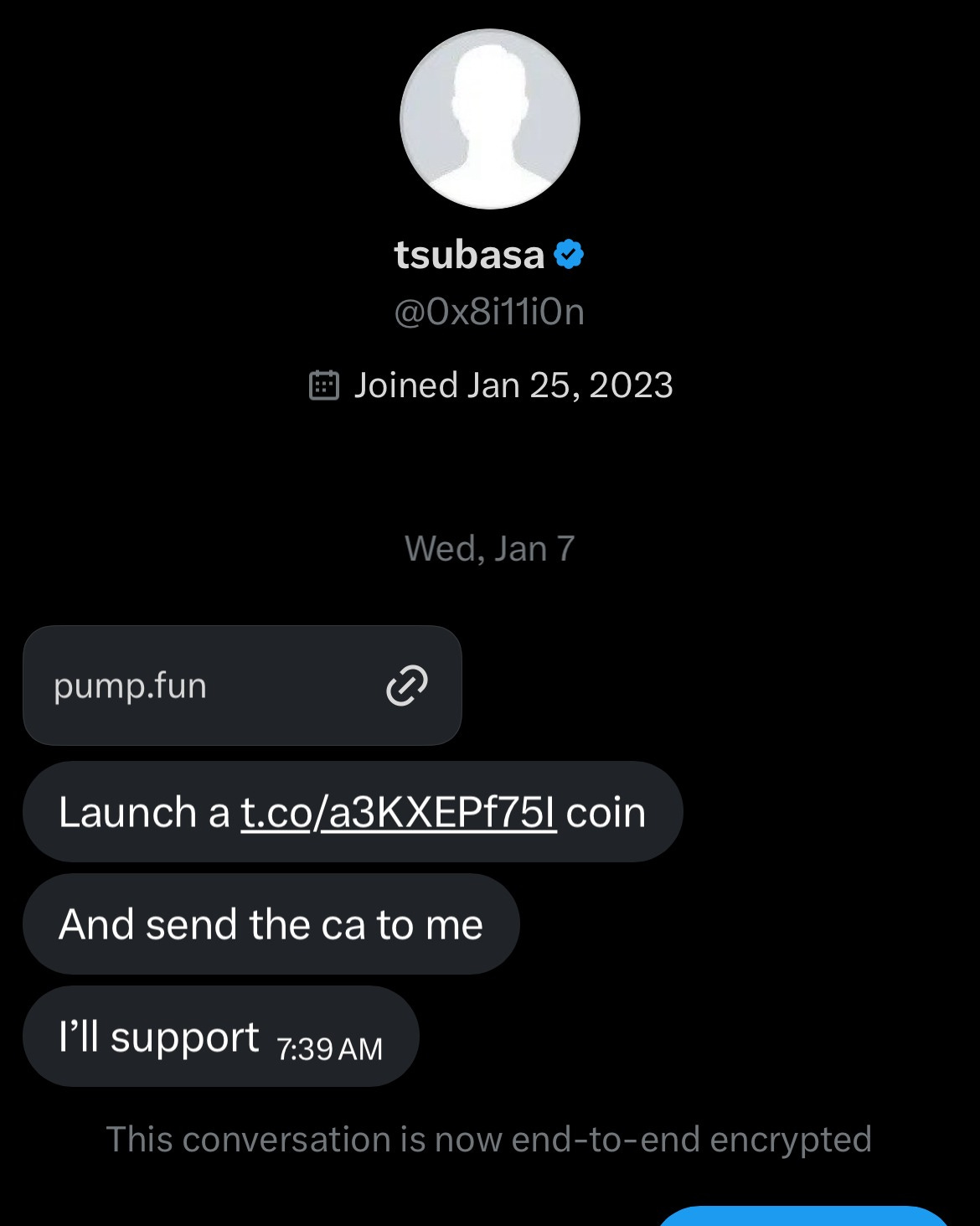Open the pump.fun link preview card

(242, 685)
